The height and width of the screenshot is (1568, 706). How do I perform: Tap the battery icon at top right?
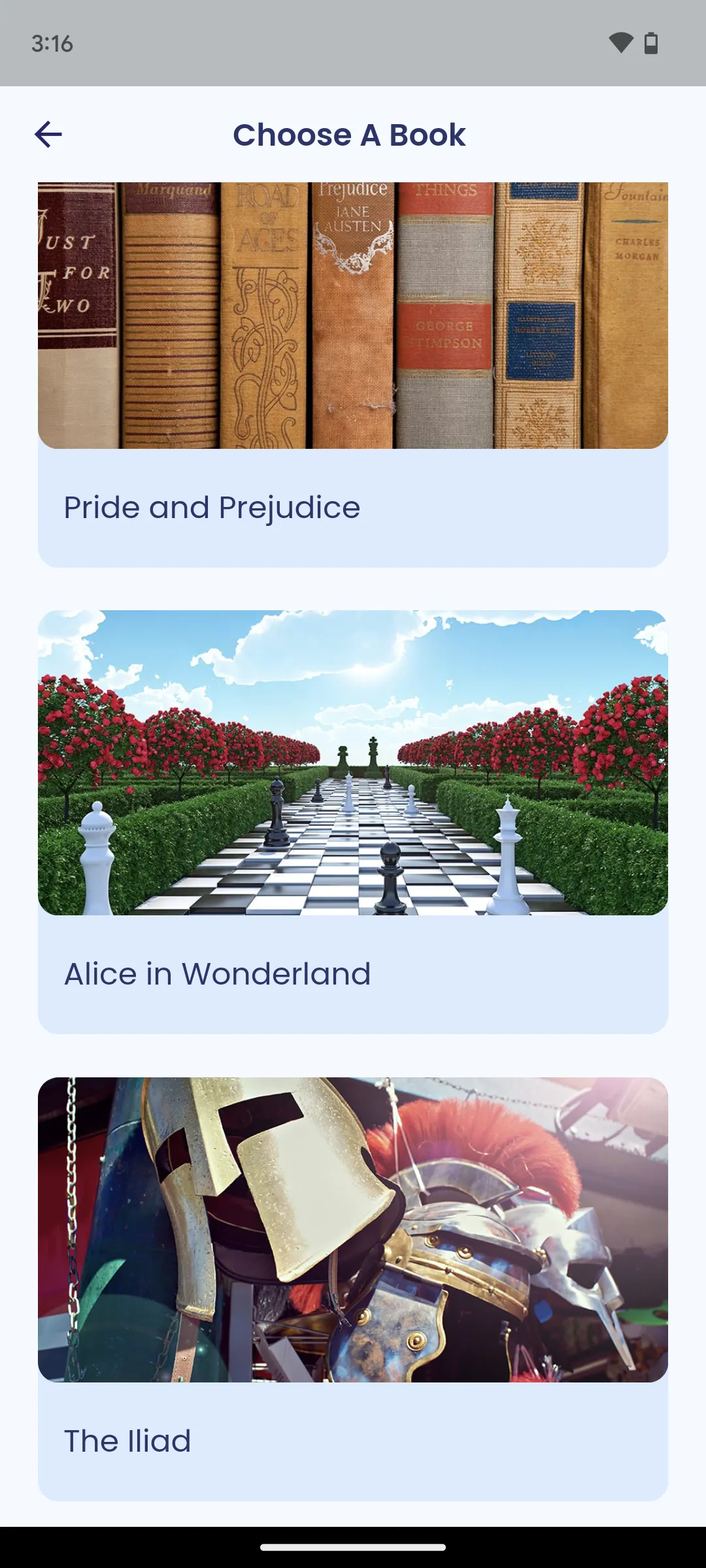pos(652,42)
